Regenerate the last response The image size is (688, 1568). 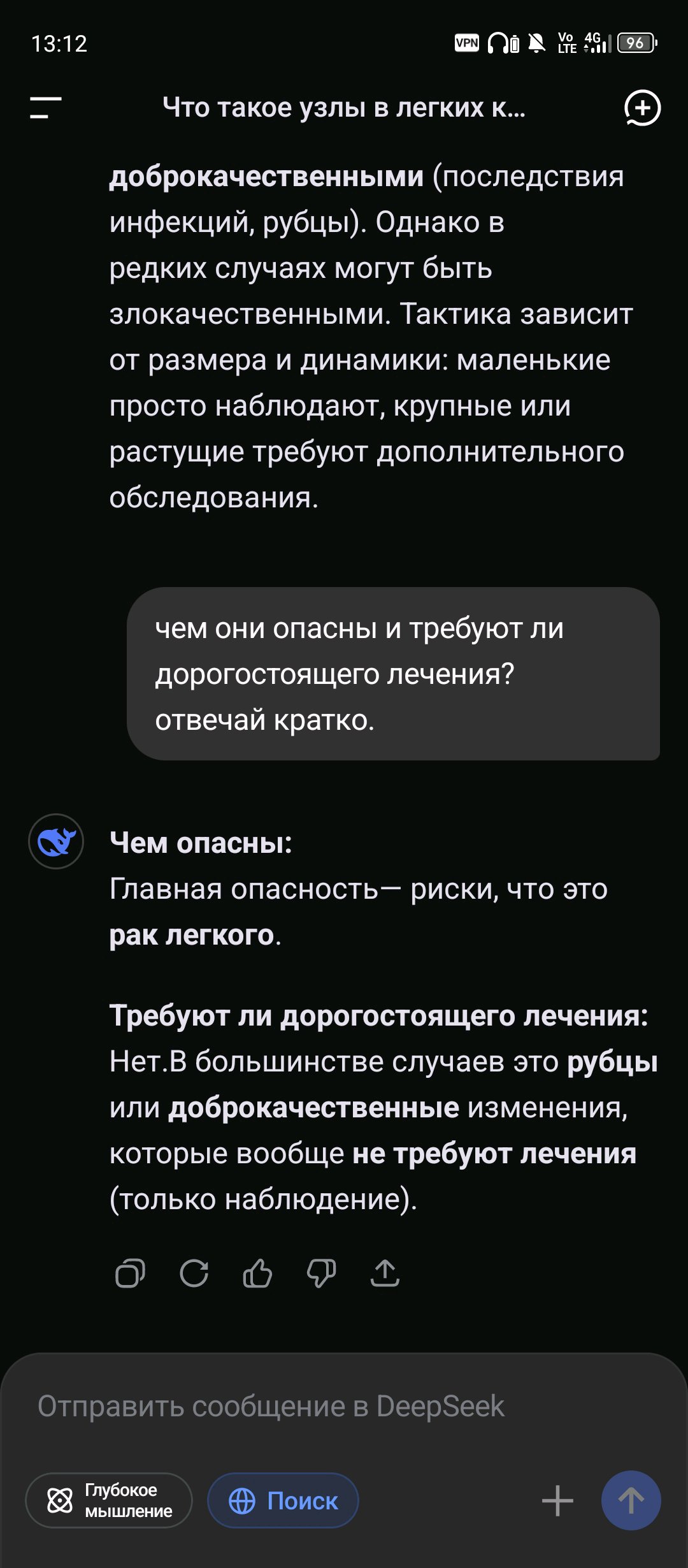pos(194,1274)
